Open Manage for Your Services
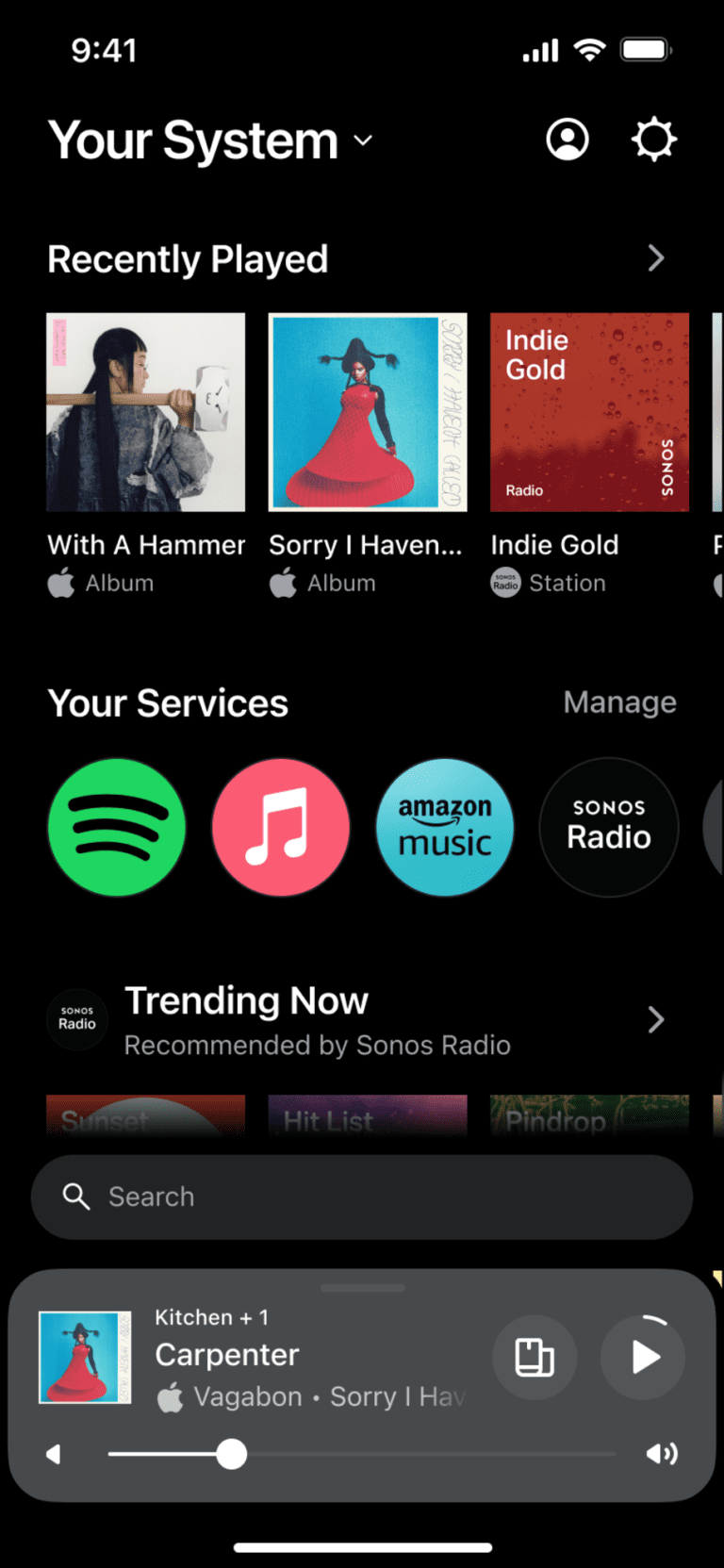Screen dimensions: 724x1568 click(x=619, y=702)
